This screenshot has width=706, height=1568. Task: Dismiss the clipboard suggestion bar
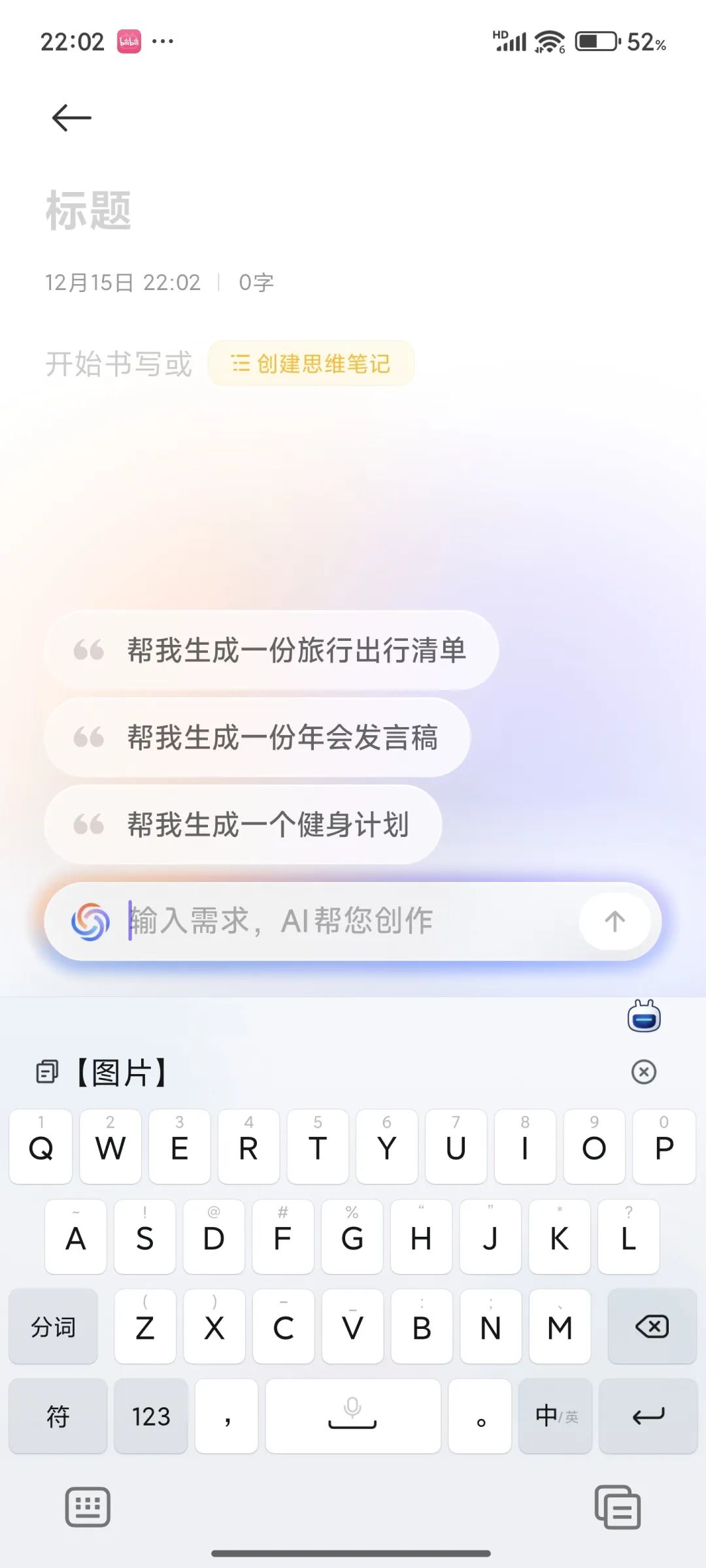click(x=644, y=1071)
